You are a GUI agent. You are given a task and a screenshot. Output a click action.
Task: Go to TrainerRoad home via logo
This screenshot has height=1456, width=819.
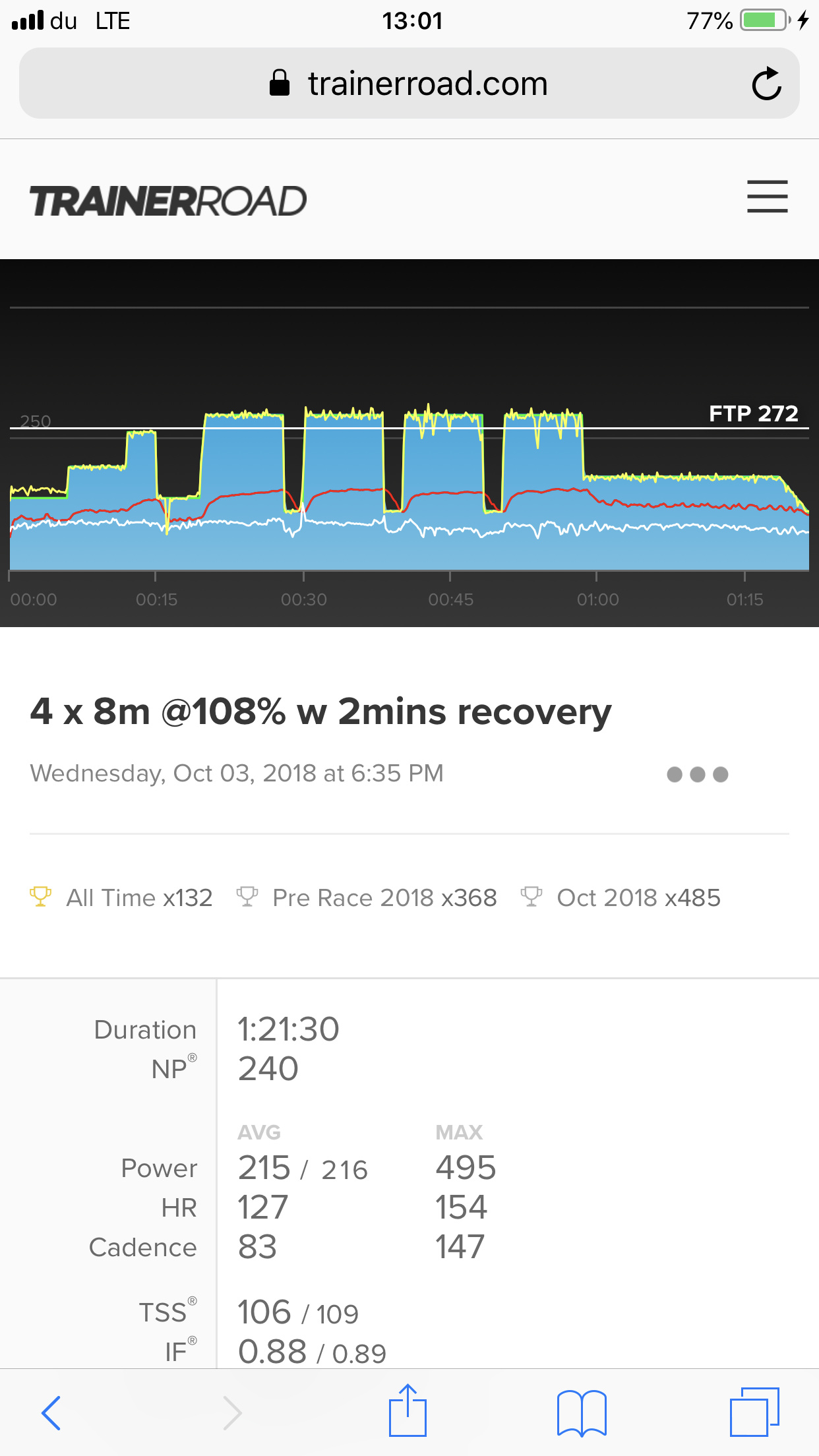(x=168, y=200)
